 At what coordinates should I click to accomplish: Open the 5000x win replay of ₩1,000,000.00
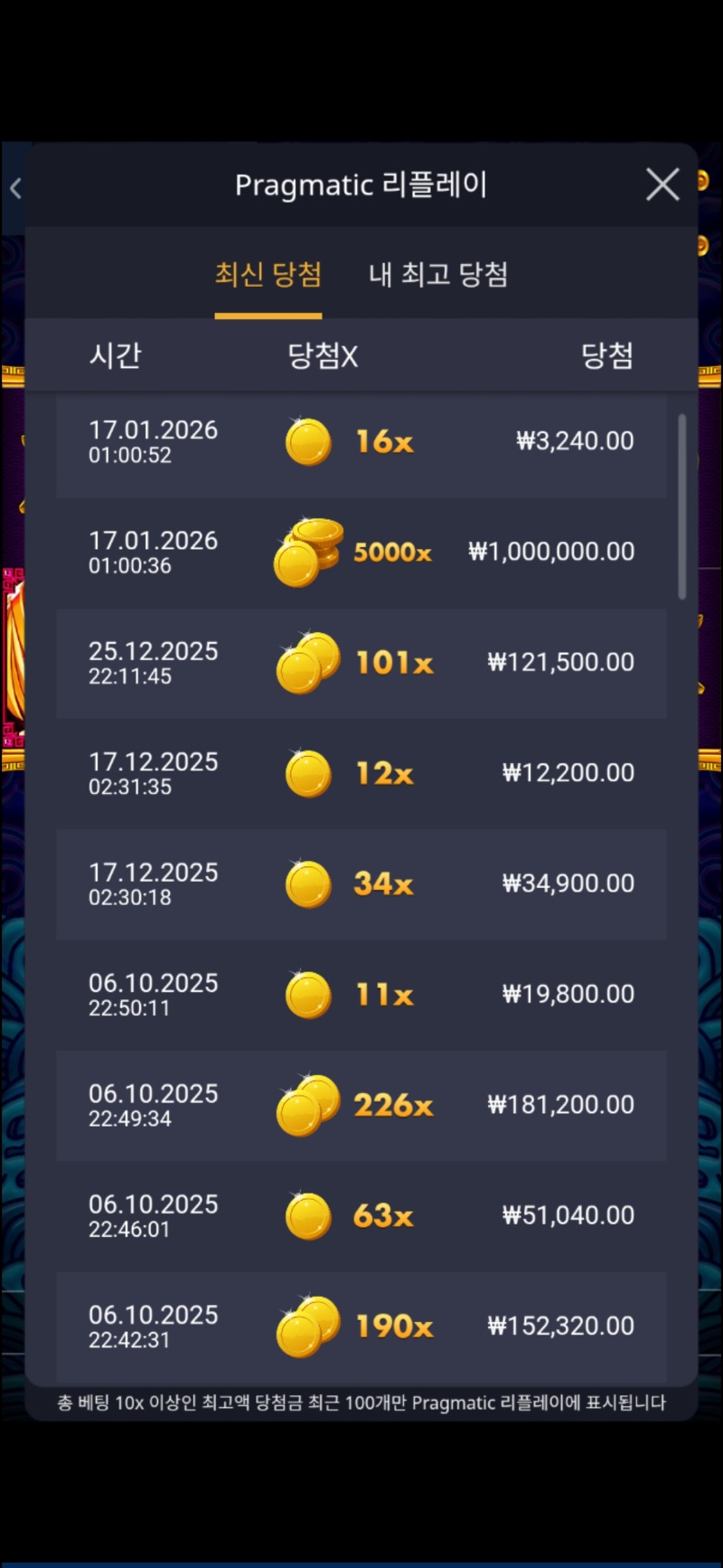pyautogui.click(x=361, y=553)
